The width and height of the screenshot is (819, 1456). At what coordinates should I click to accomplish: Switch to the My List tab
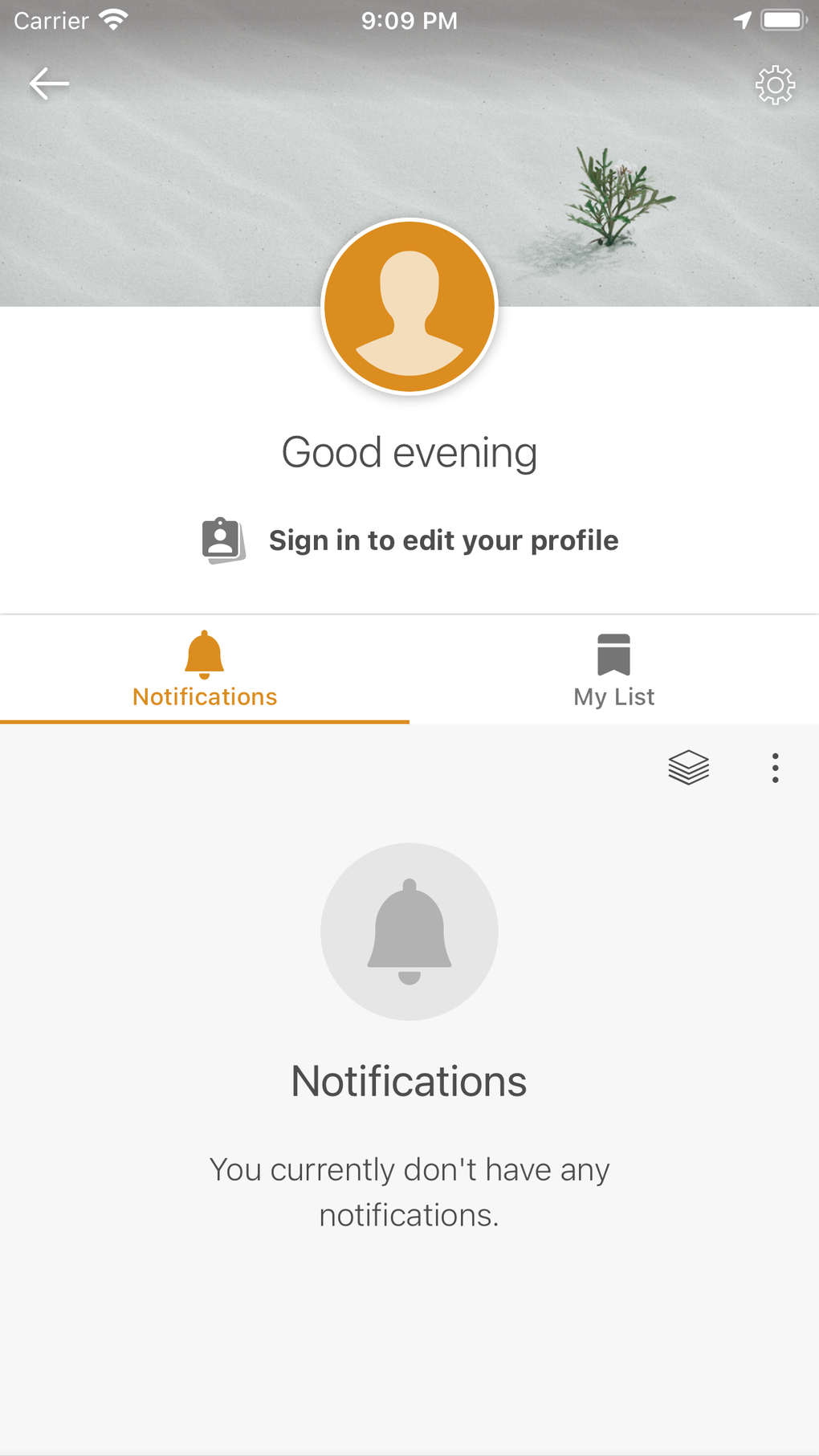click(614, 670)
